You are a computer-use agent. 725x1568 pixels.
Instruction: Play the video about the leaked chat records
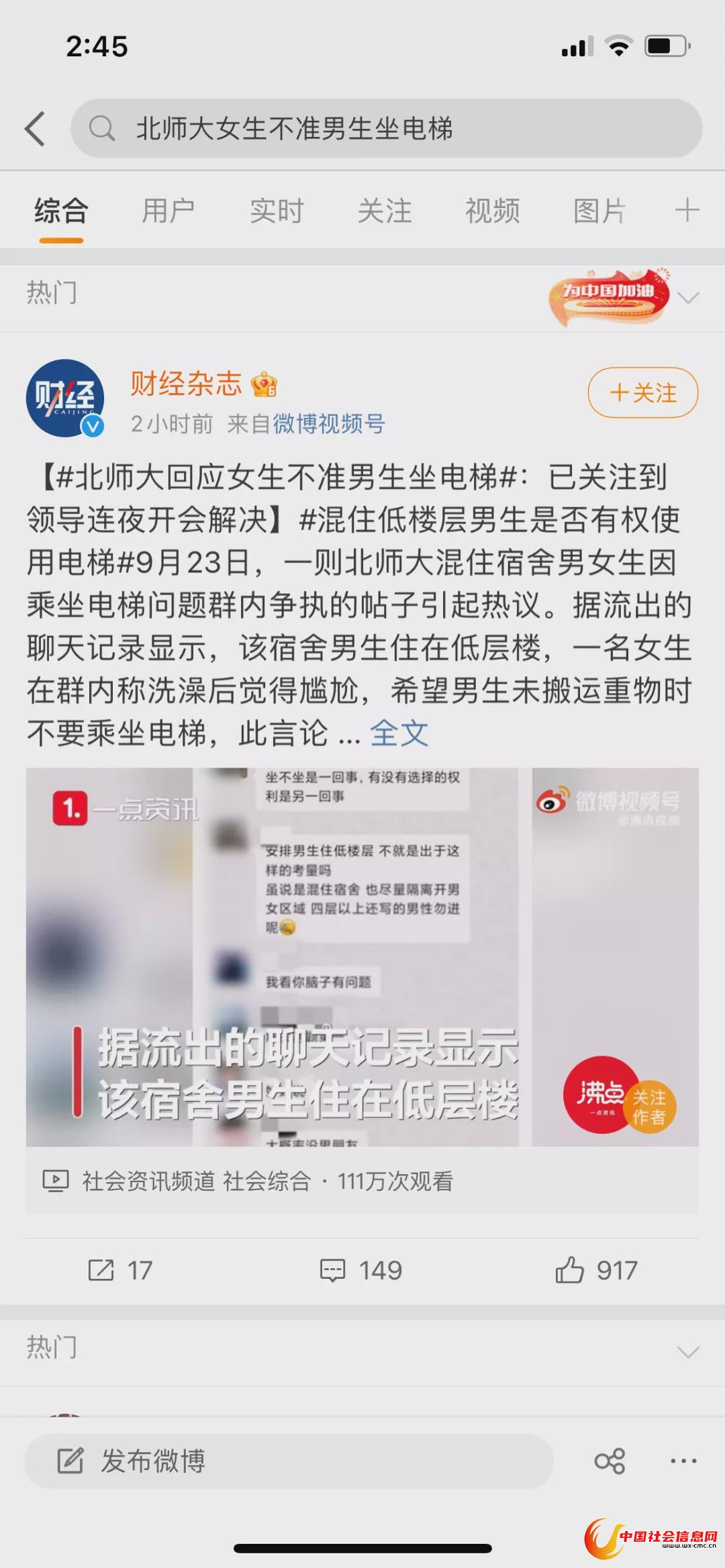tap(362, 957)
